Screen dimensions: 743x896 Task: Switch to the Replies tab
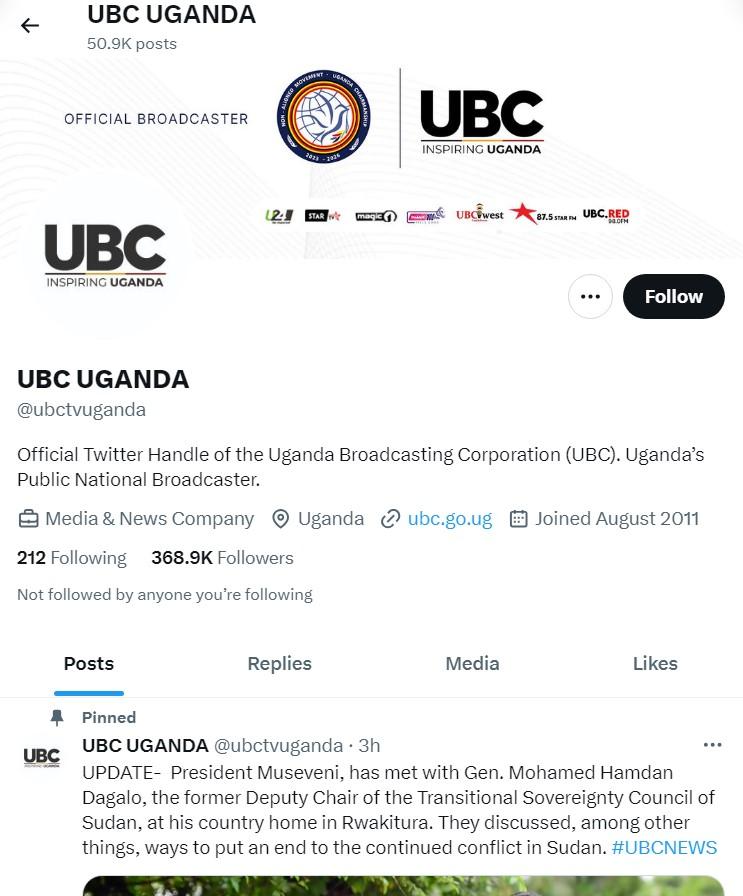pyautogui.click(x=279, y=664)
